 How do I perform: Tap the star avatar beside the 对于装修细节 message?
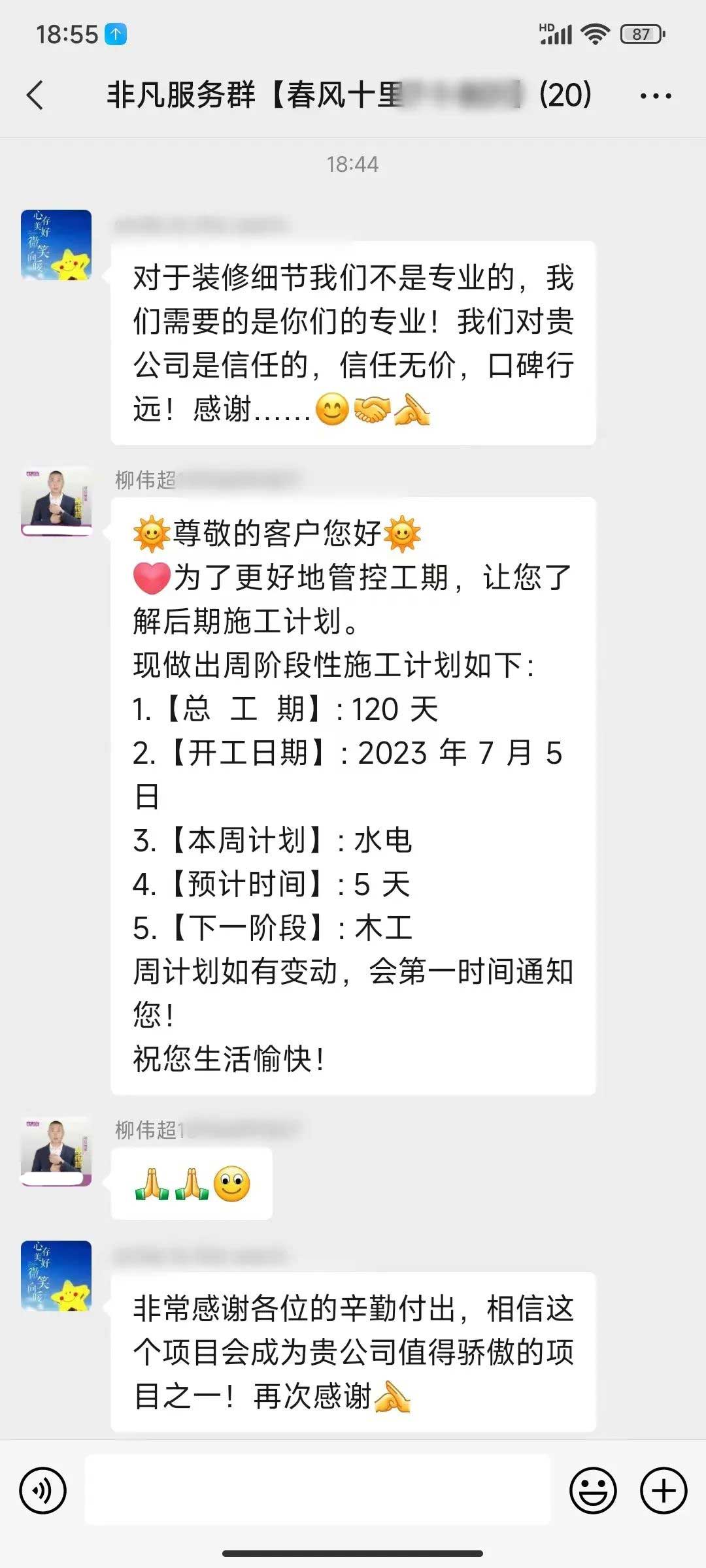(x=56, y=245)
